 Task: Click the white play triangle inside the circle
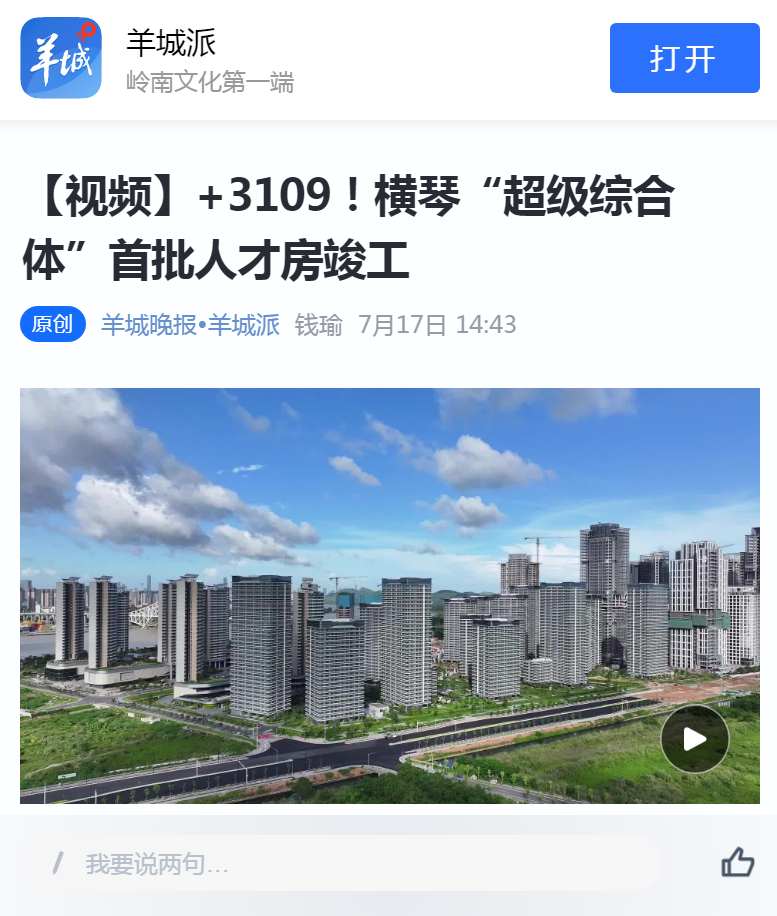(x=697, y=739)
